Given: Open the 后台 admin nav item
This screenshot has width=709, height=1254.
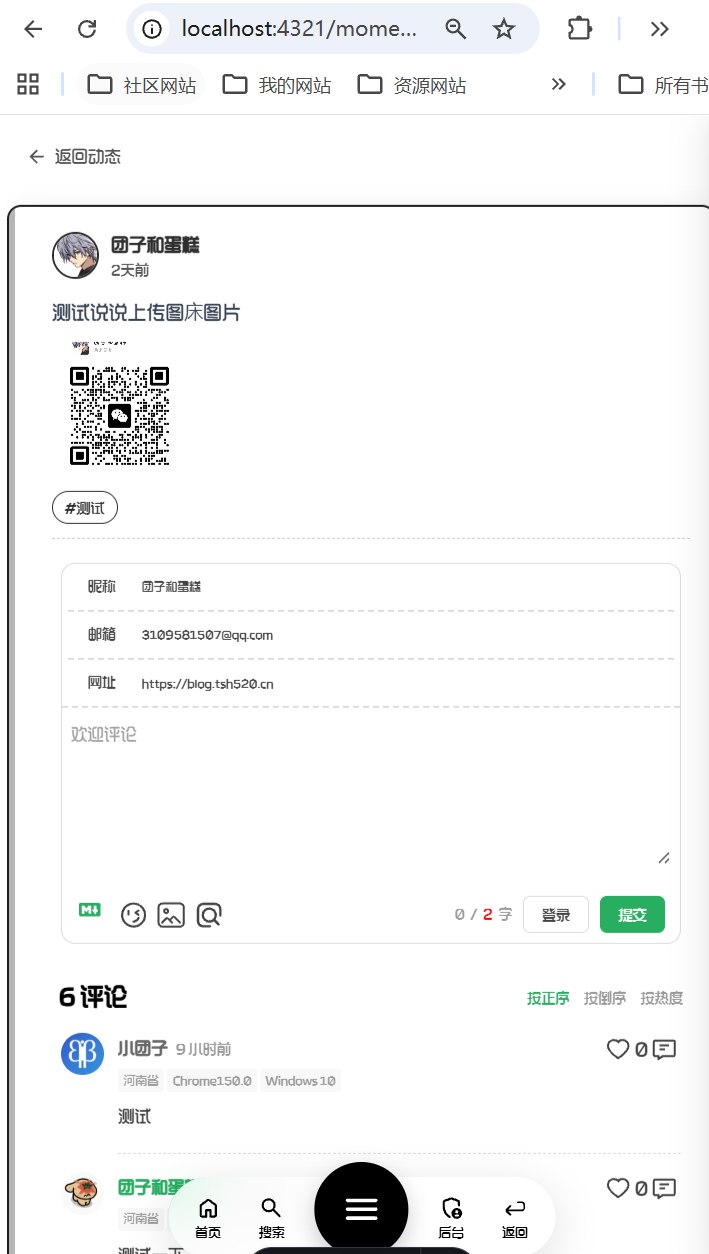Looking at the screenshot, I should pos(451,1218).
